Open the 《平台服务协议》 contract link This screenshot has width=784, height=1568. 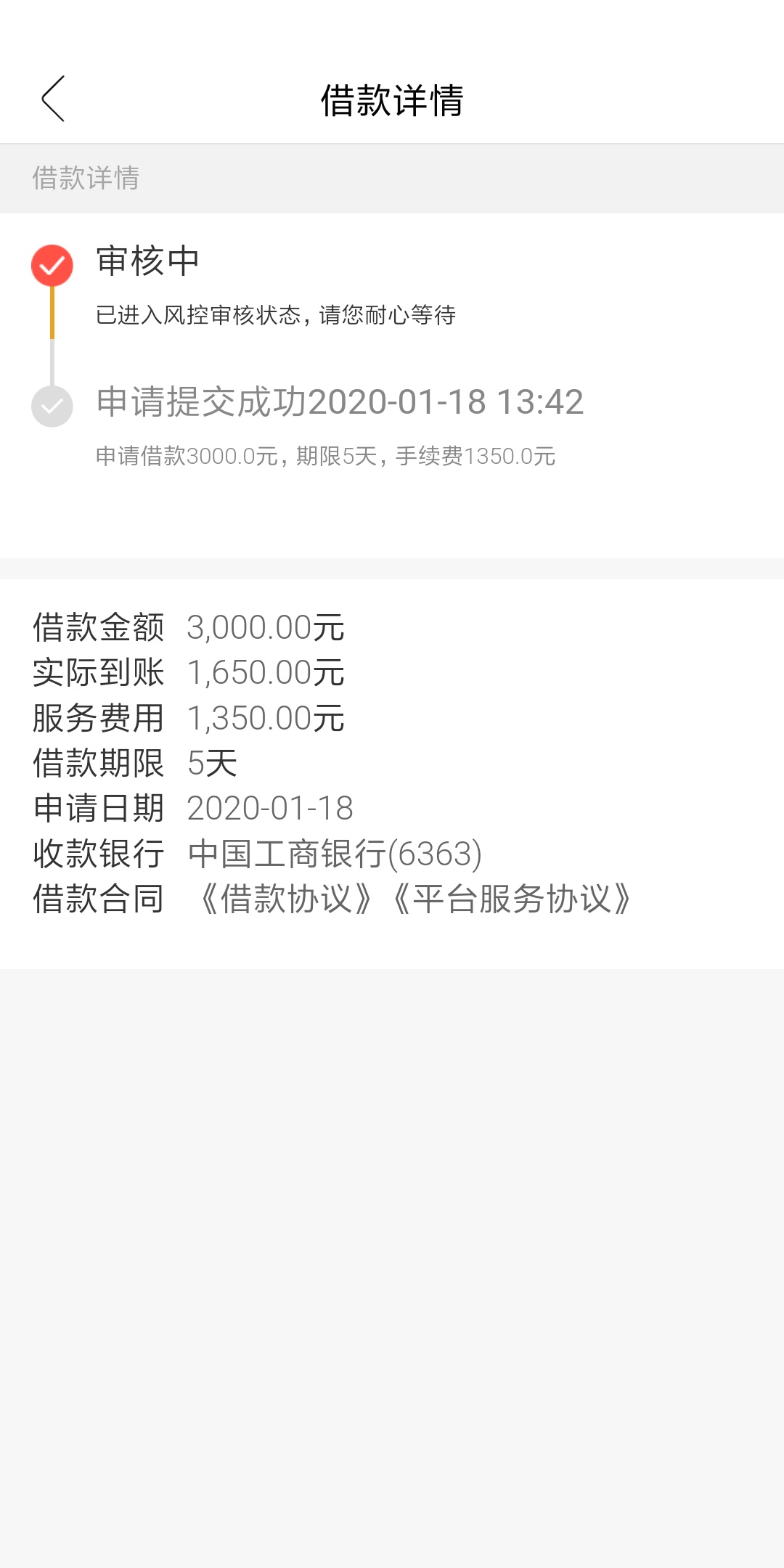pos(512,899)
